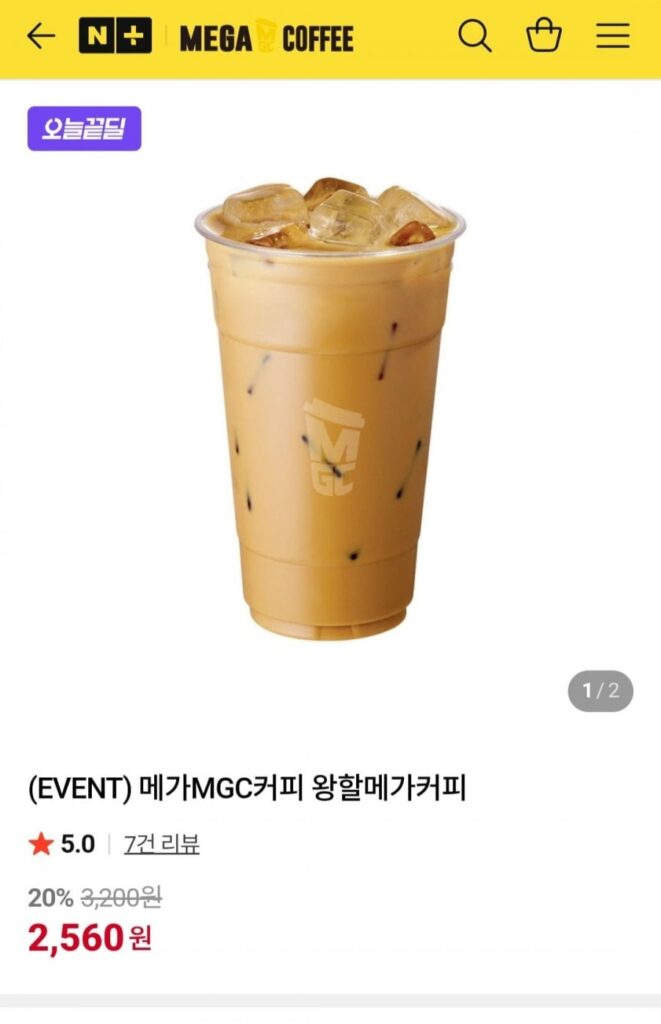This screenshot has height=1024, width=661.
Task: View the 7건 리뷰 reviews
Action: click(x=162, y=844)
